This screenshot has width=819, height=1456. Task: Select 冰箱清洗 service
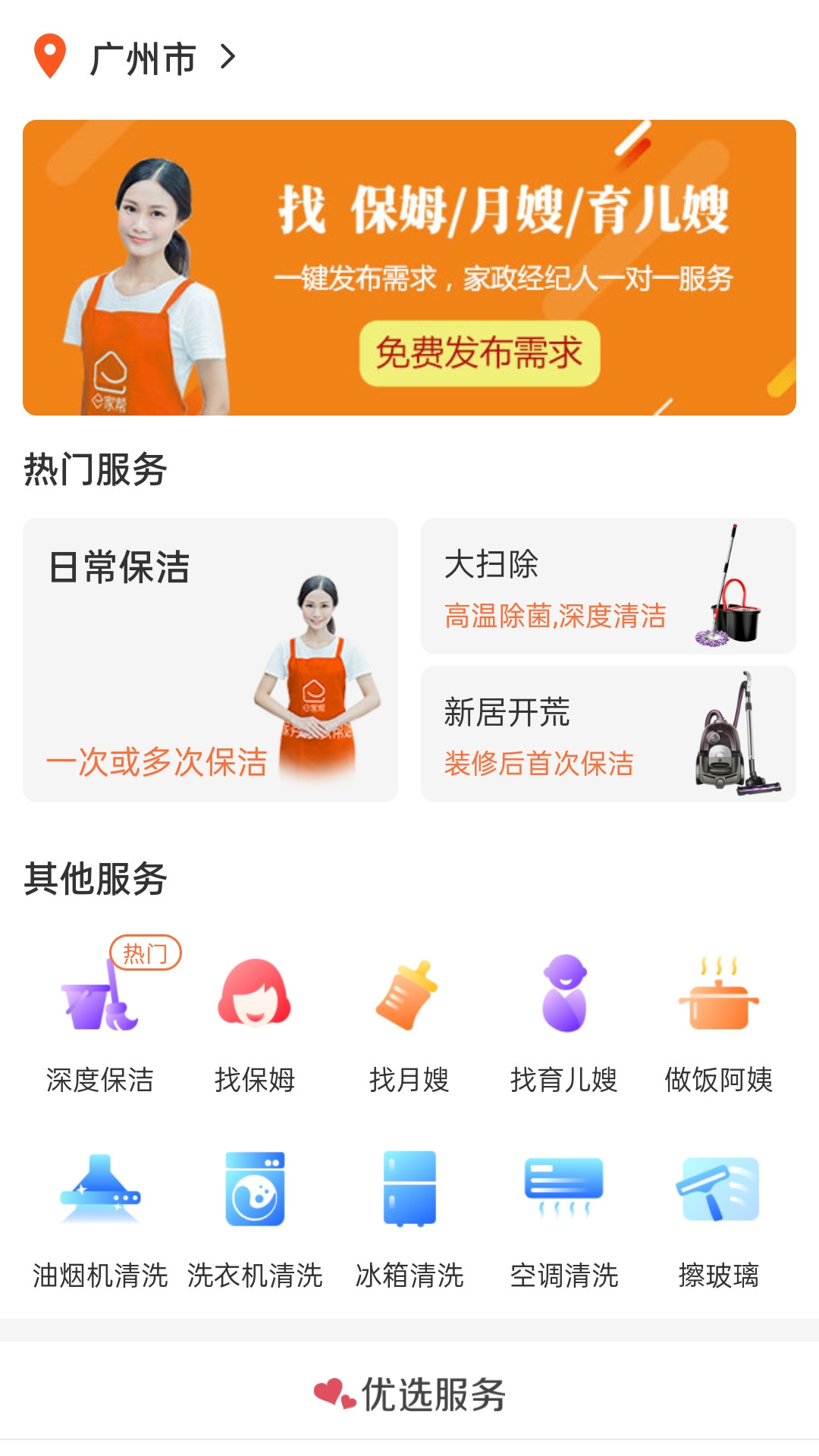click(409, 1217)
